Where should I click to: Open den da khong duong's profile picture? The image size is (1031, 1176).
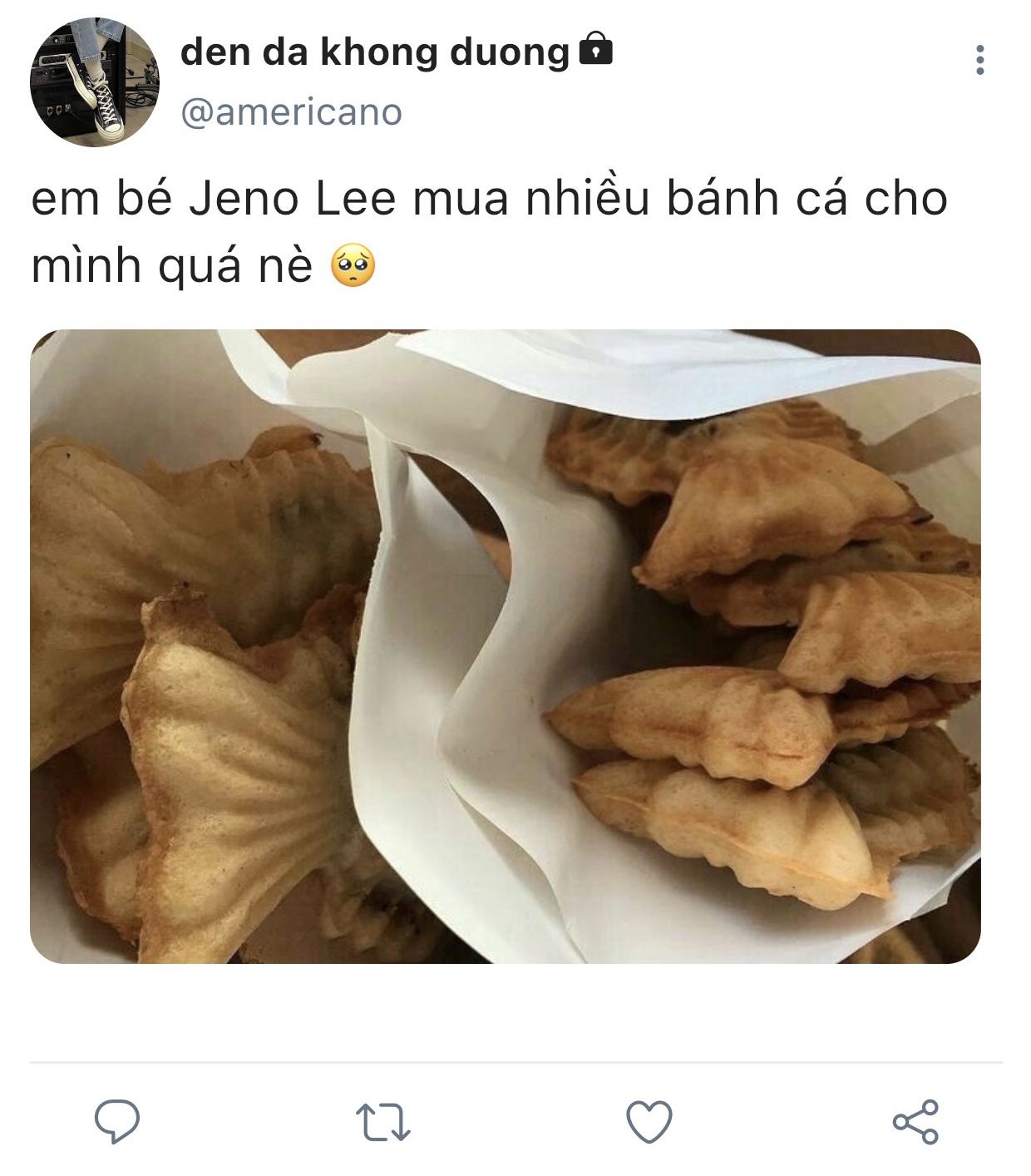click(94, 82)
